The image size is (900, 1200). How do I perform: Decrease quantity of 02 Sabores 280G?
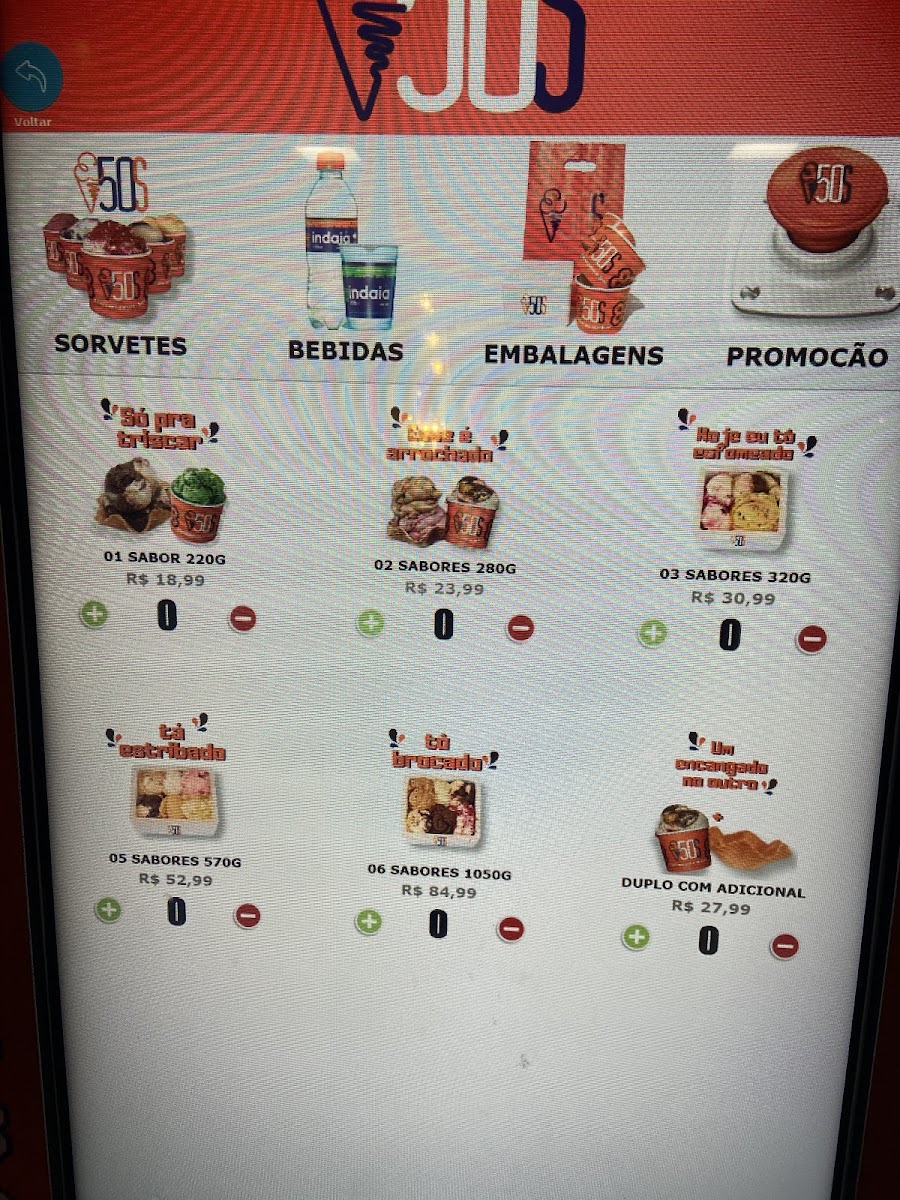(x=520, y=628)
